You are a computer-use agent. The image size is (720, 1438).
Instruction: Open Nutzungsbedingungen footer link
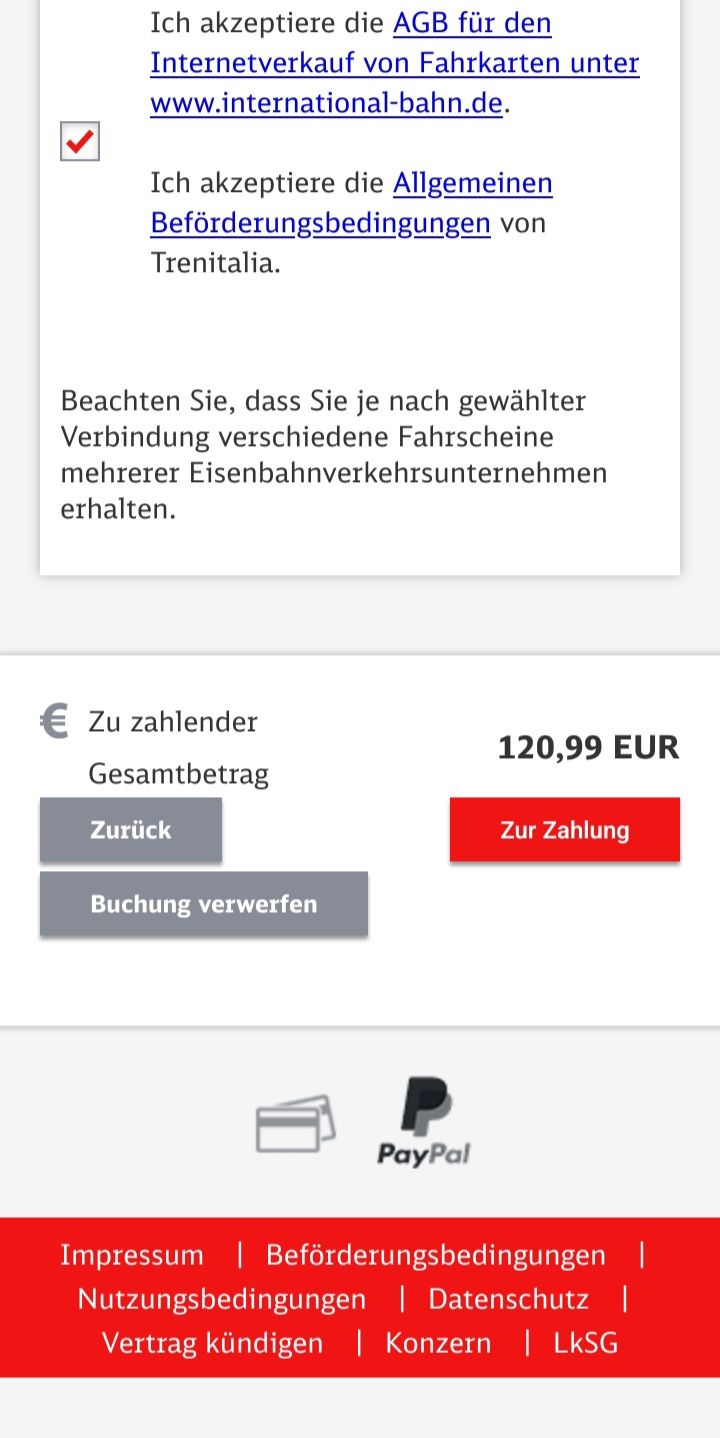pyautogui.click(x=222, y=1299)
